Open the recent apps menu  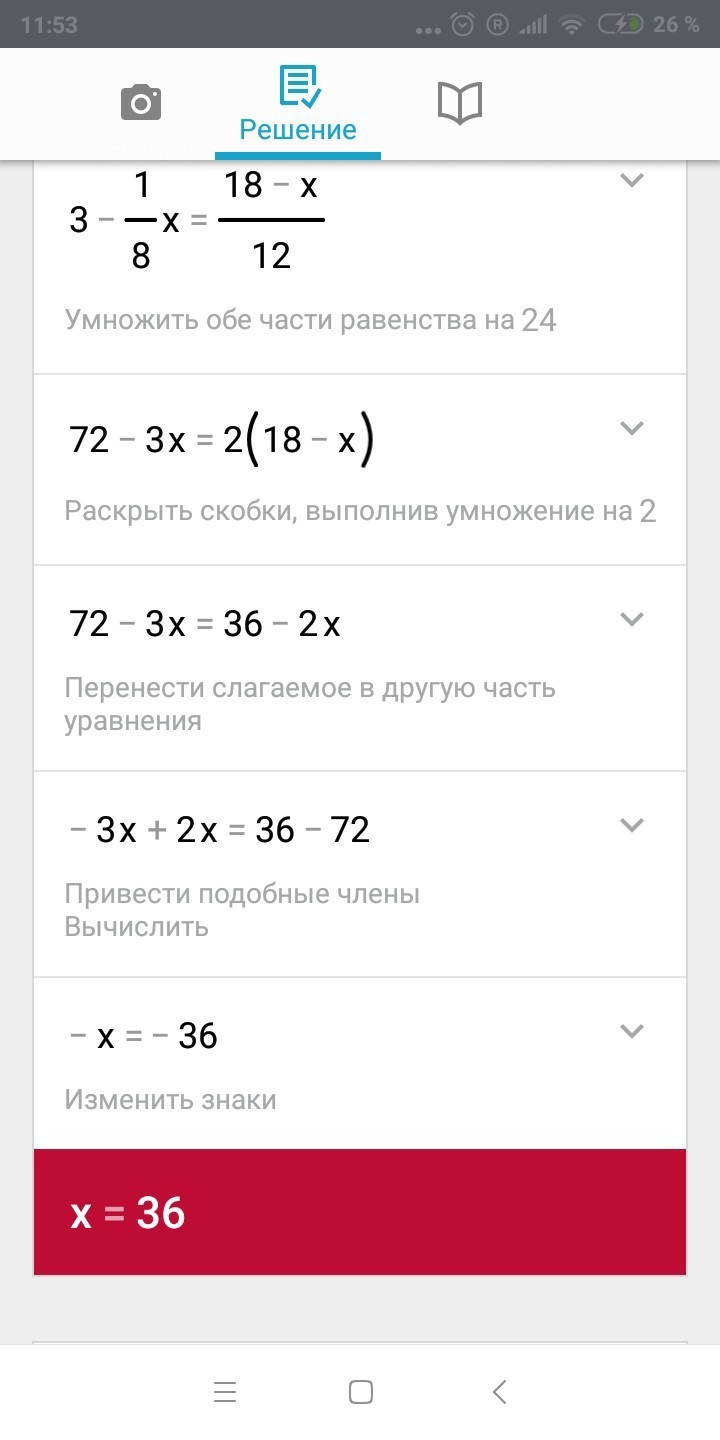[x=225, y=1392]
